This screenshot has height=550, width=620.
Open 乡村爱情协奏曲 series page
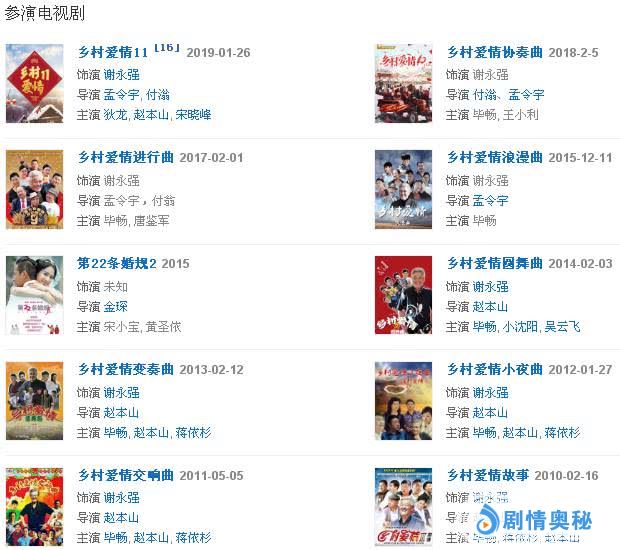pyautogui.click(x=494, y=52)
